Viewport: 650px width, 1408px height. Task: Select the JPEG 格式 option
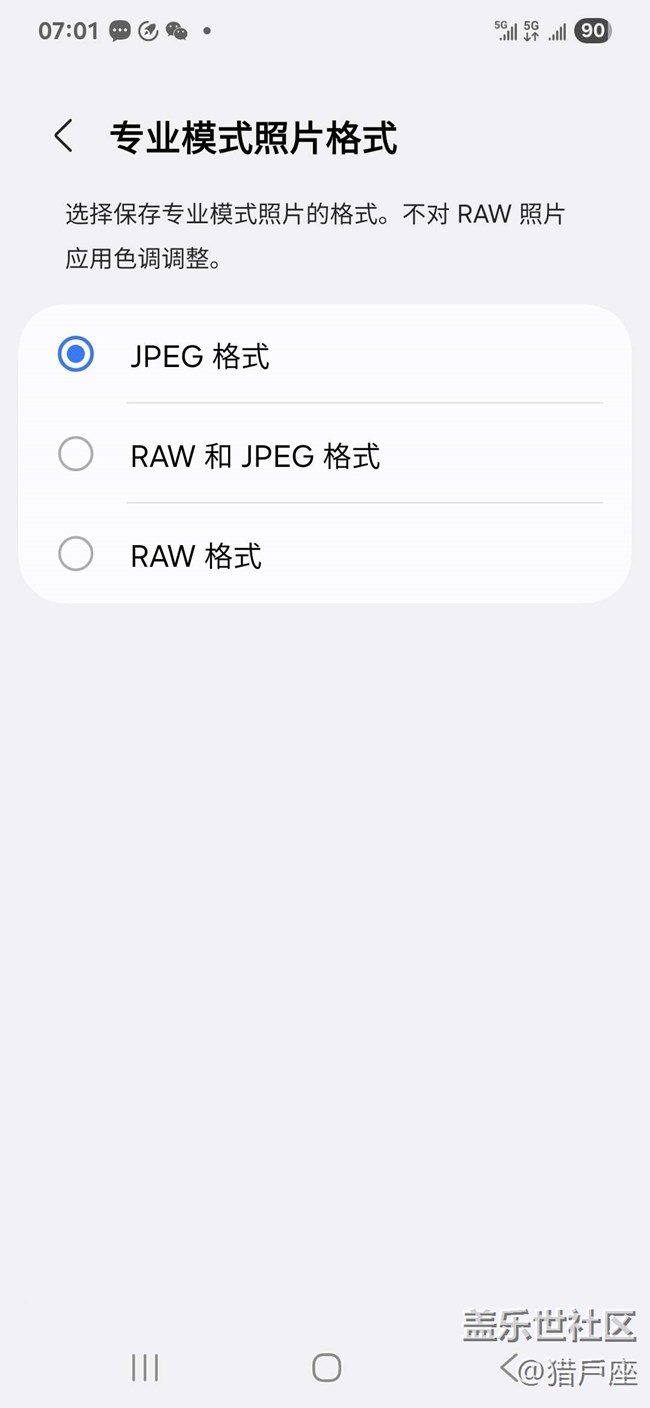[x=76, y=354]
